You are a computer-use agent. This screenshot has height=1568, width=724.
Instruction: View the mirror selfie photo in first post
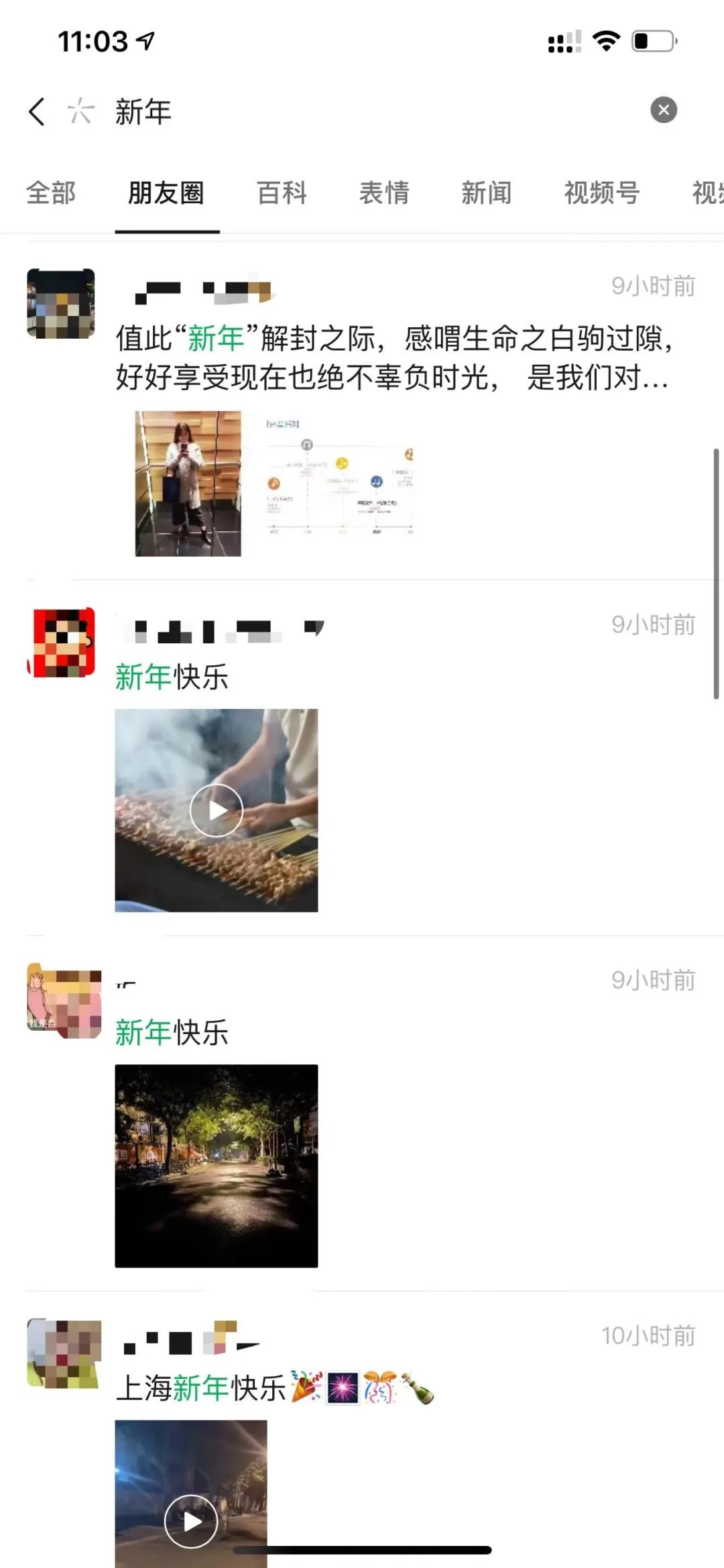[188, 484]
